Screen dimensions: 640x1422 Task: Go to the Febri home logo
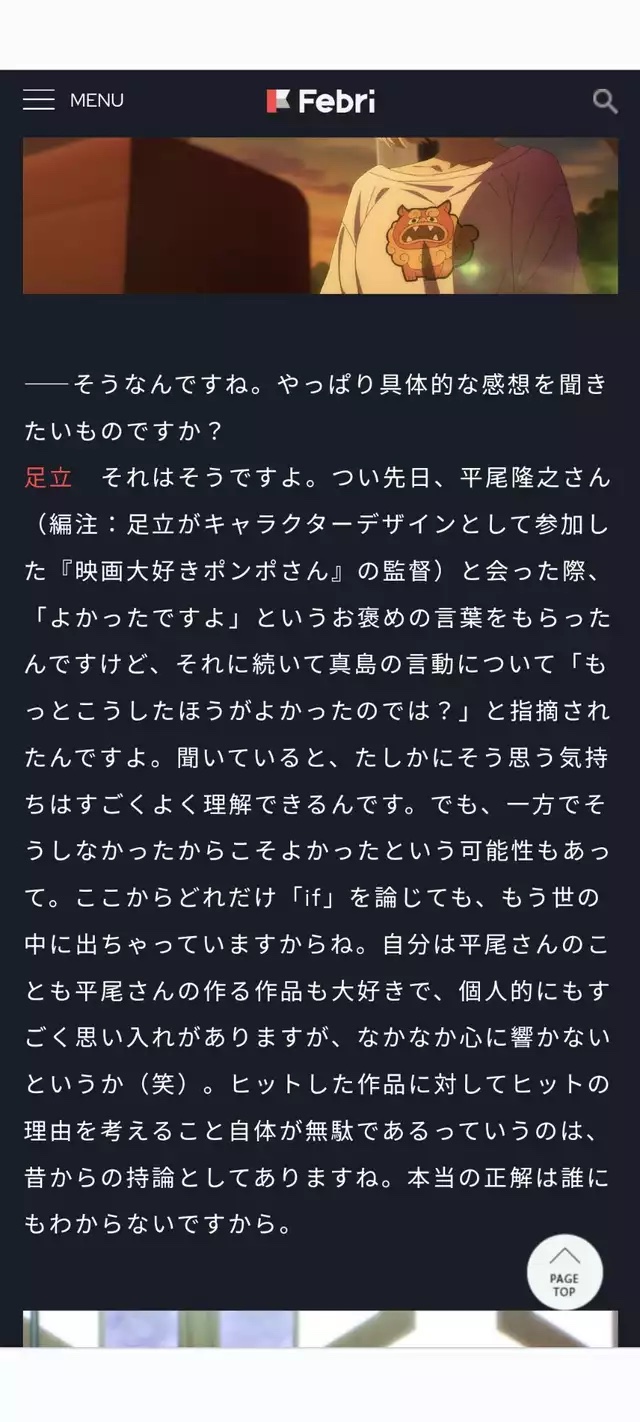coord(320,100)
